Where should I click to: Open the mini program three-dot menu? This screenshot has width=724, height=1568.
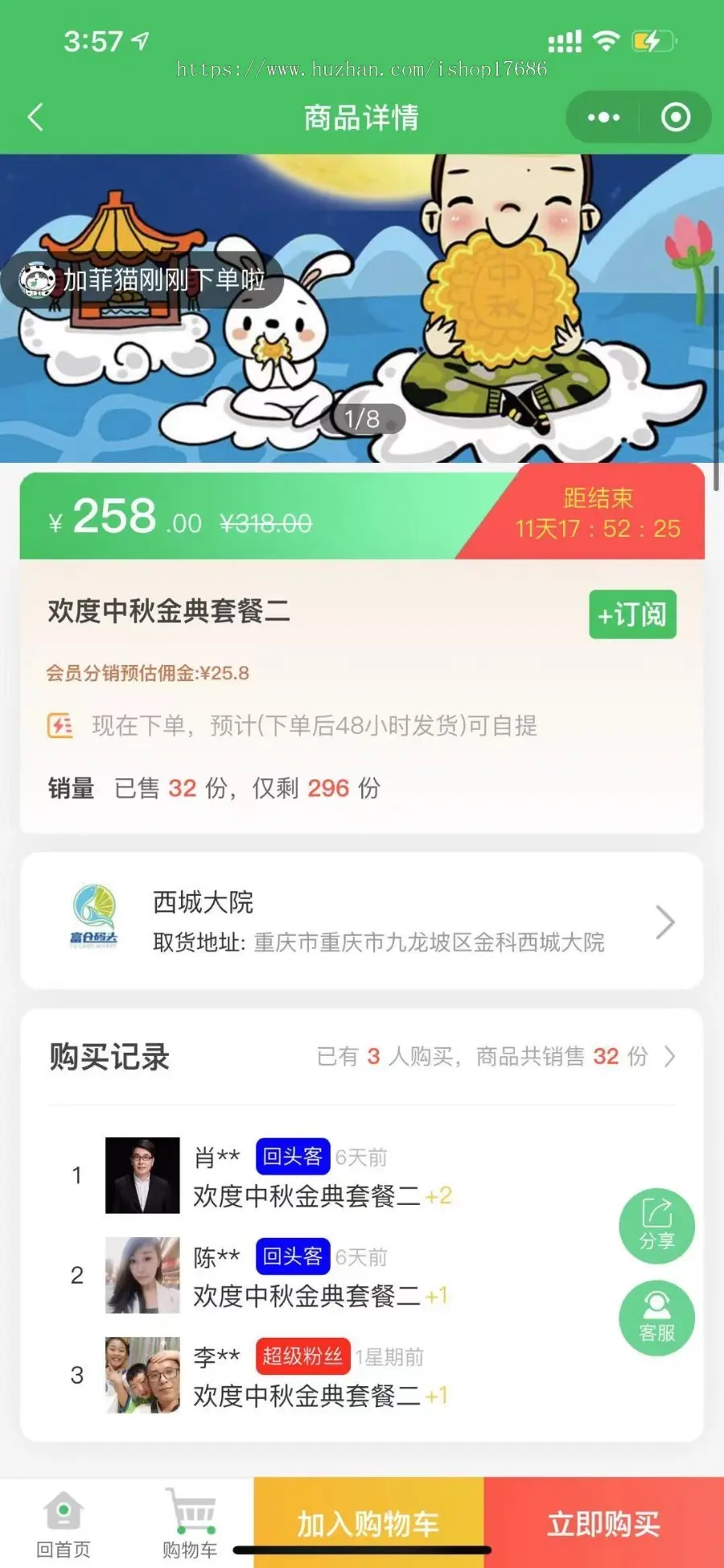tap(603, 118)
